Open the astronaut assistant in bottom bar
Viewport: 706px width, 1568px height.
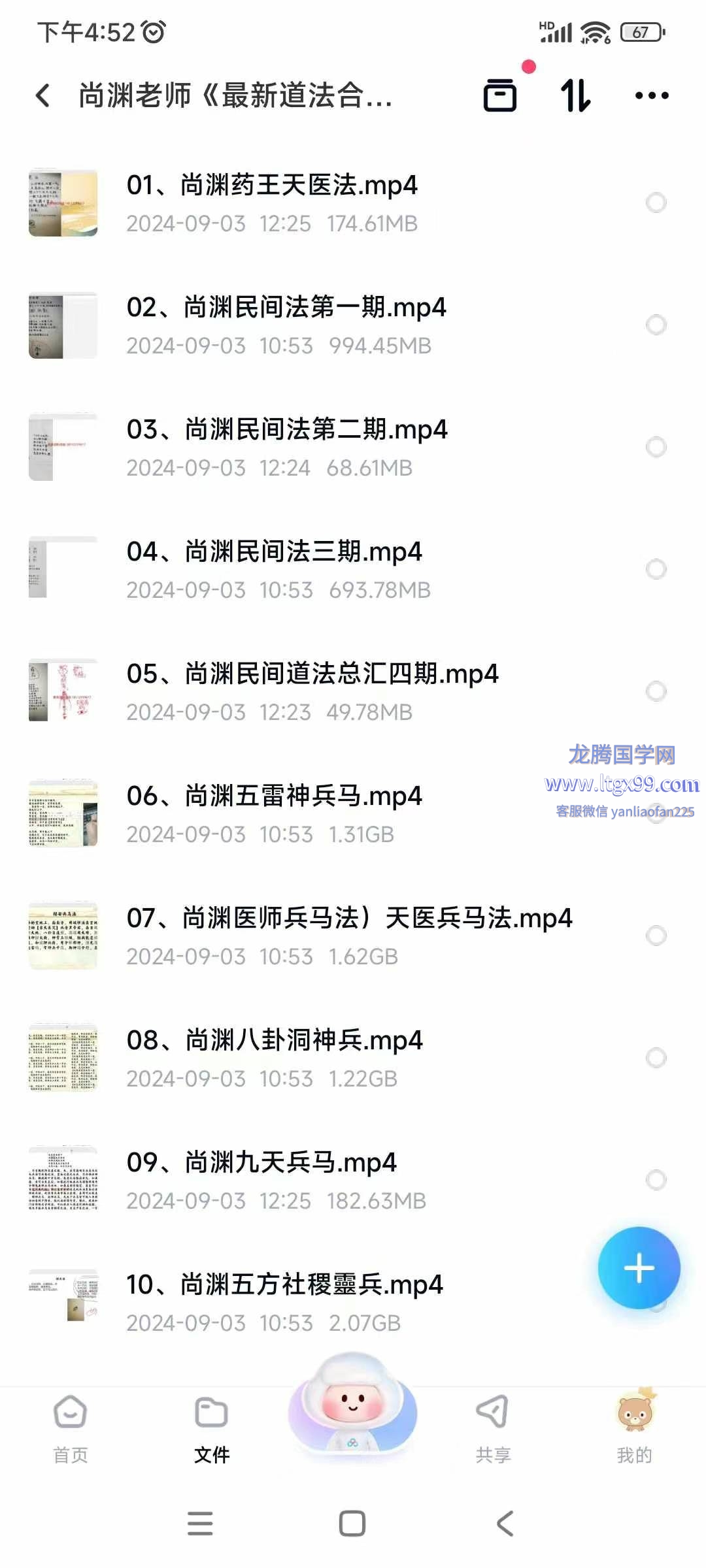click(352, 1405)
